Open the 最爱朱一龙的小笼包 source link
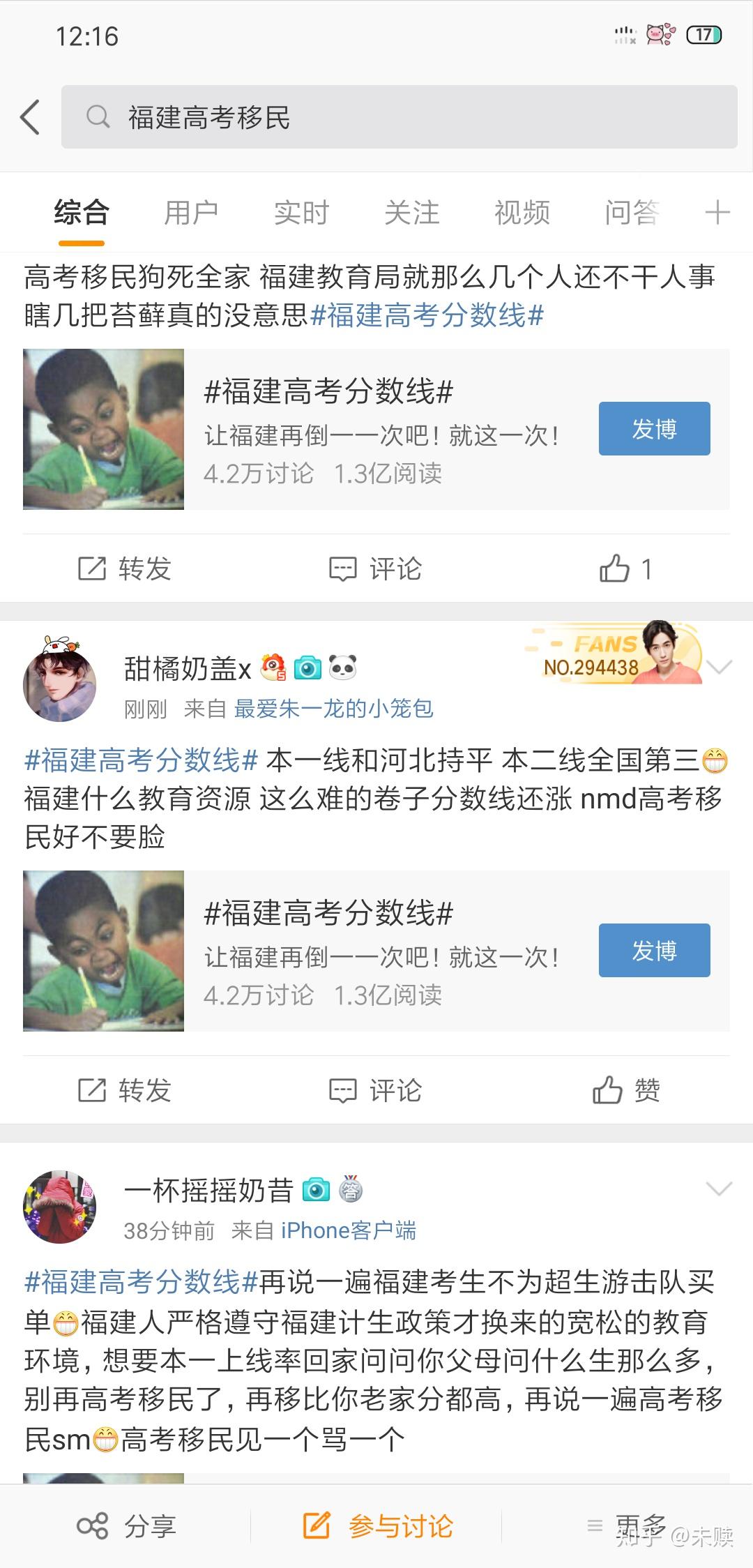The image size is (753, 1568). pos(333,709)
